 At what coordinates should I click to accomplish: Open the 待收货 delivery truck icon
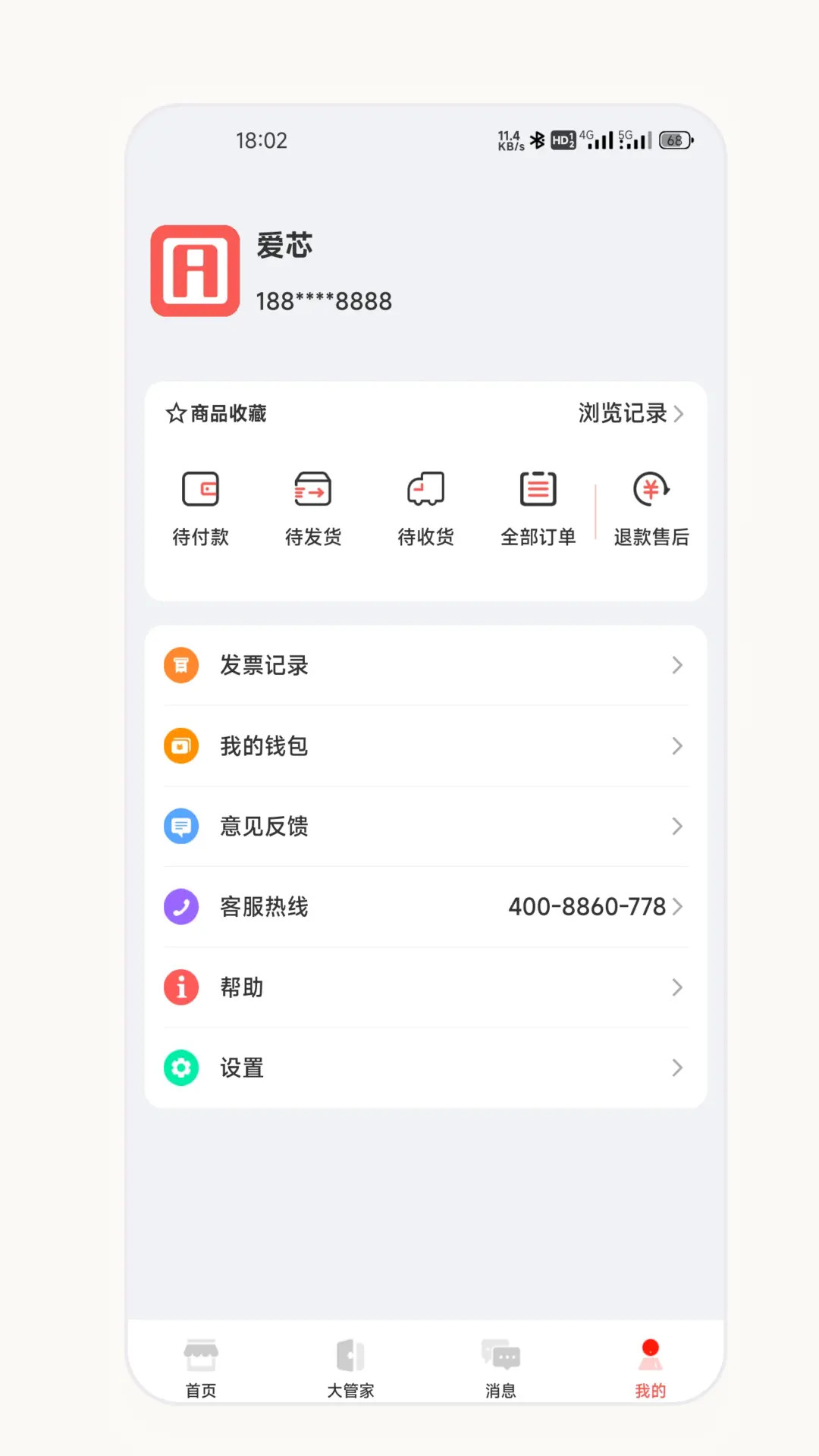click(425, 489)
